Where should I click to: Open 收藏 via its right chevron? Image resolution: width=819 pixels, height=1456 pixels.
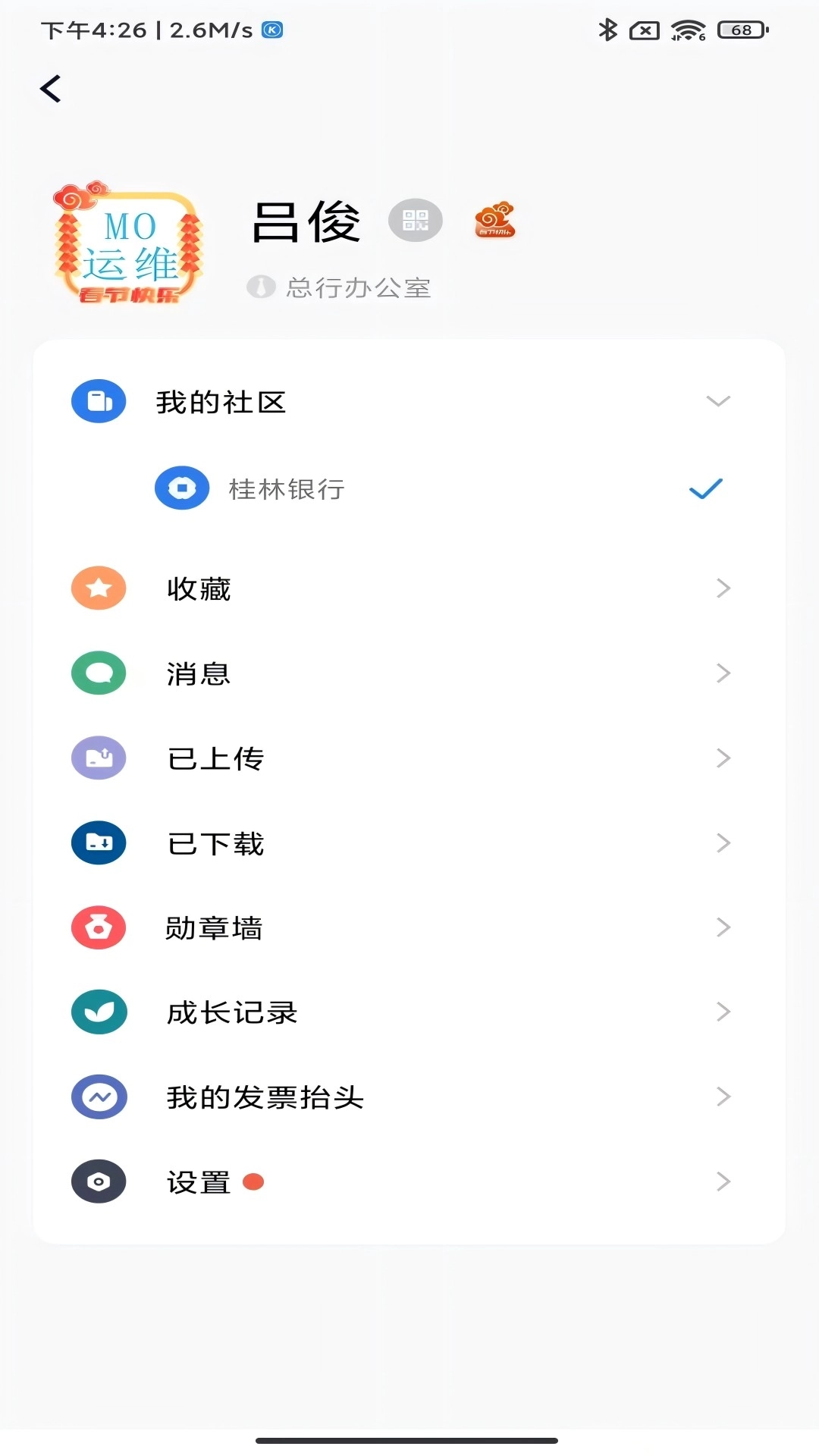(x=723, y=588)
